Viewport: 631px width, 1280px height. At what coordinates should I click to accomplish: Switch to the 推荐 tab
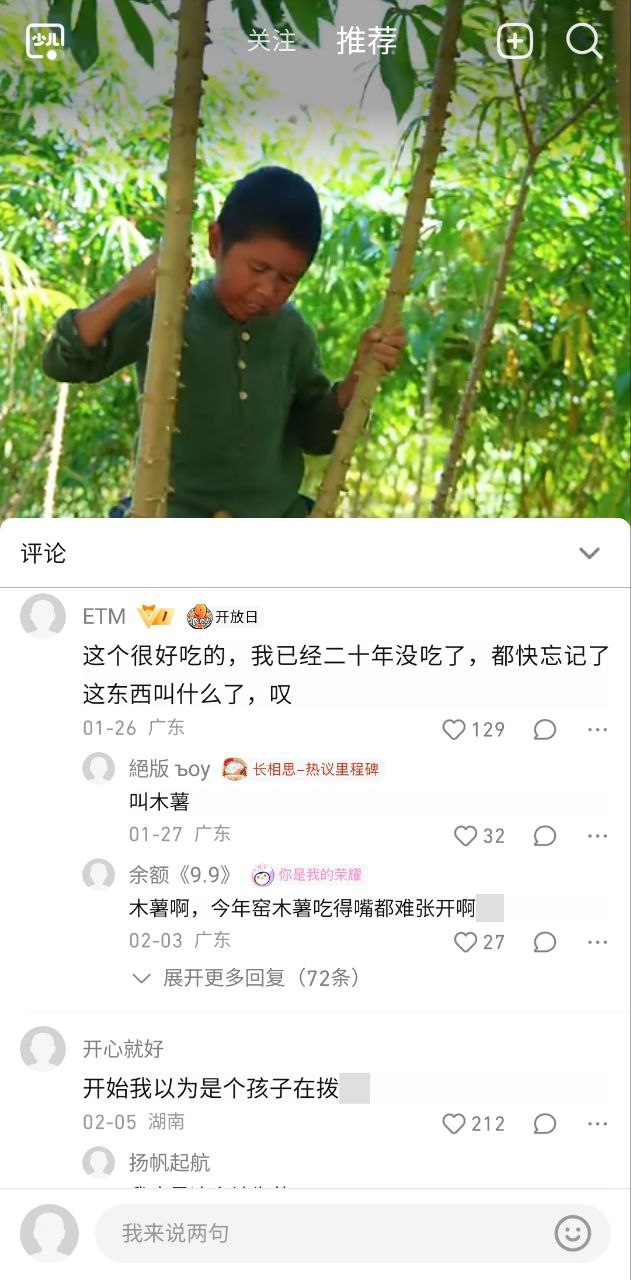(367, 41)
